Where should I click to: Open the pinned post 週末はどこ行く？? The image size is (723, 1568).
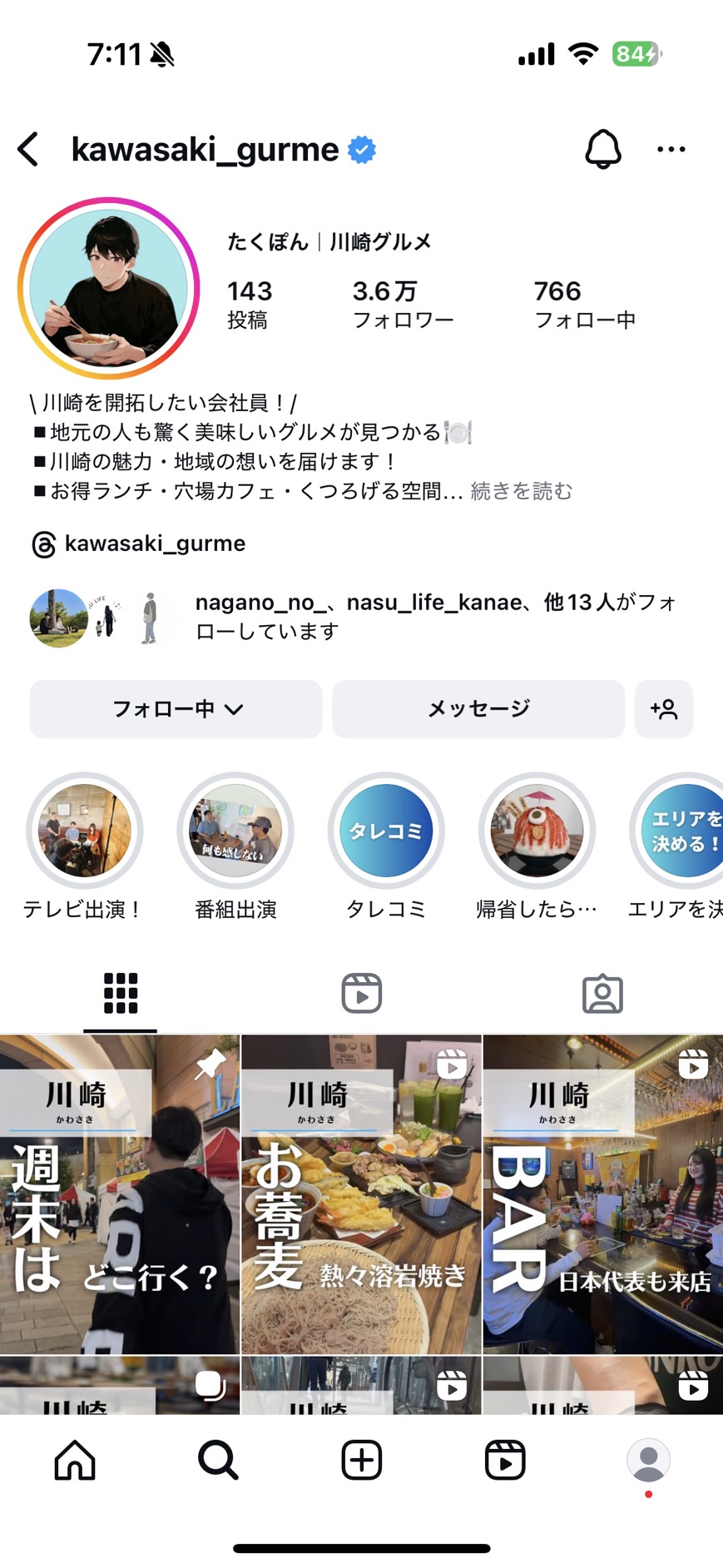click(x=120, y=1194)
